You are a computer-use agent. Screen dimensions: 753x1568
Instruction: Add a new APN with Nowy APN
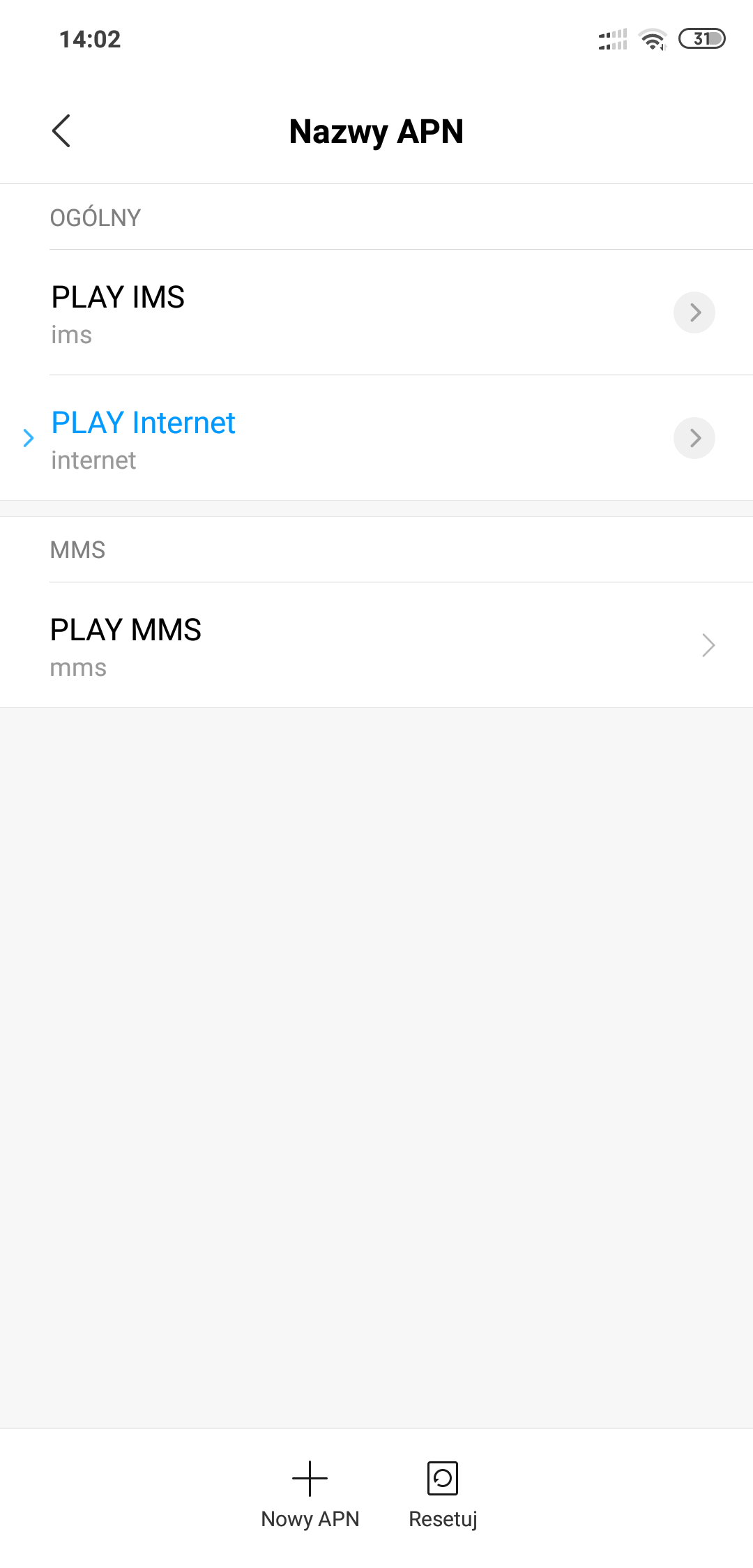click(310, 1494)
